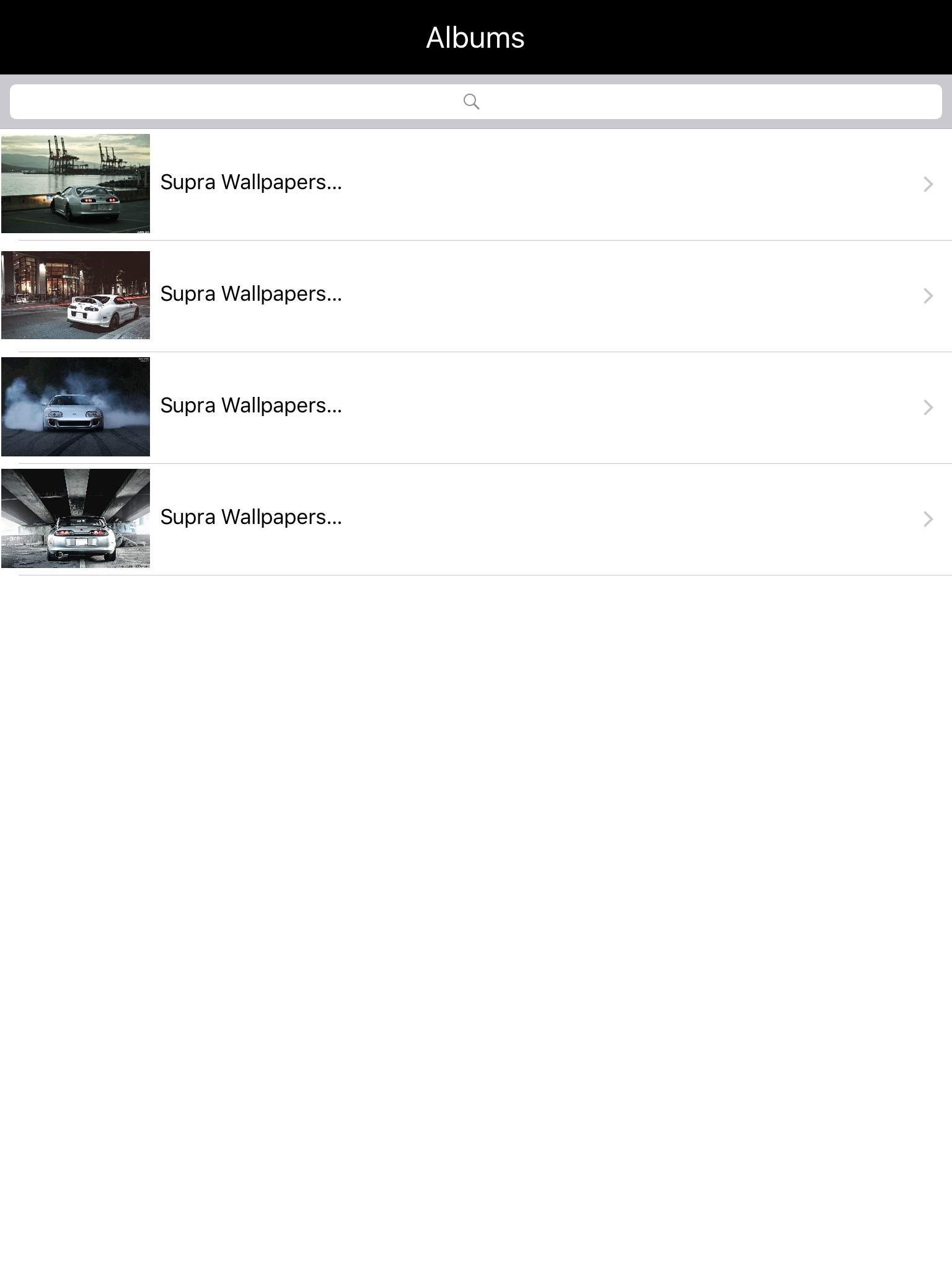Open the album with the smoky burnout thumbnail
Screen dimensions: 952x1270
click(x=476, y=407)
